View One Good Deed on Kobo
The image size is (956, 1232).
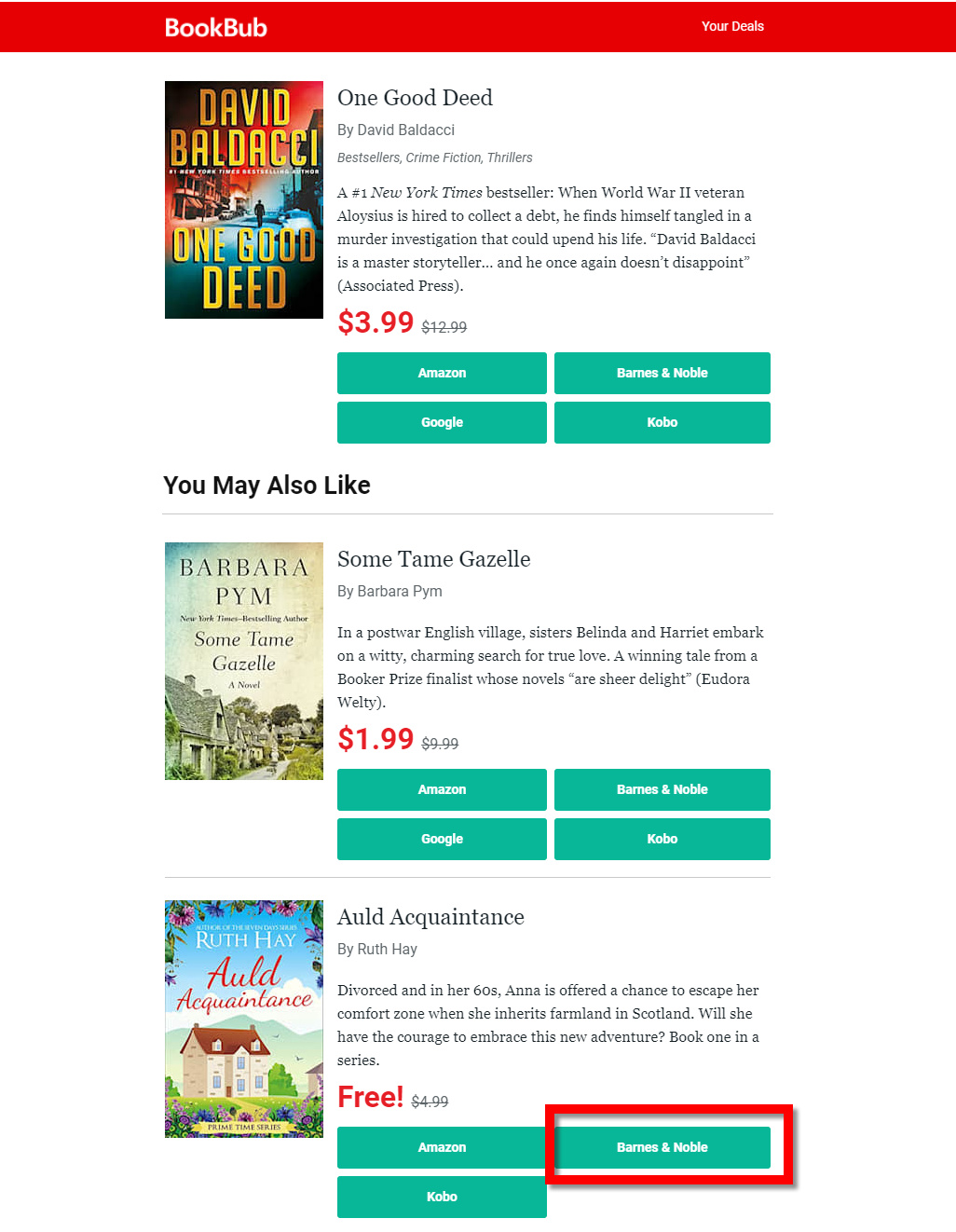(662, 422)
